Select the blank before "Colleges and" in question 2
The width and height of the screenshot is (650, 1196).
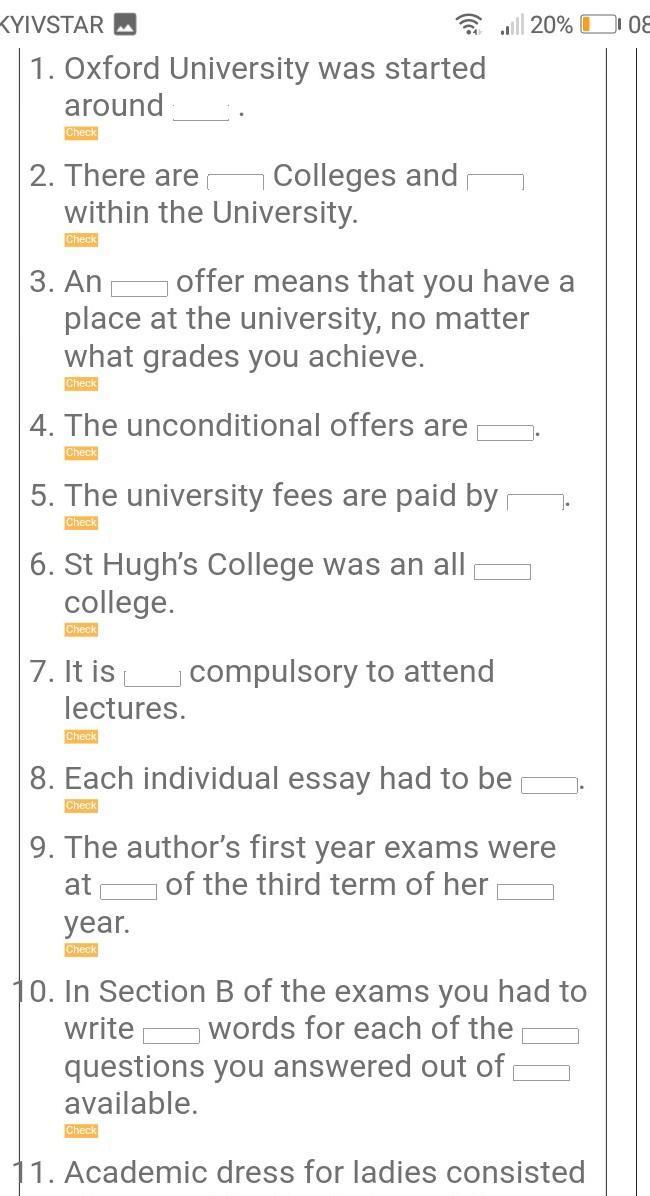tap(235, 181)
